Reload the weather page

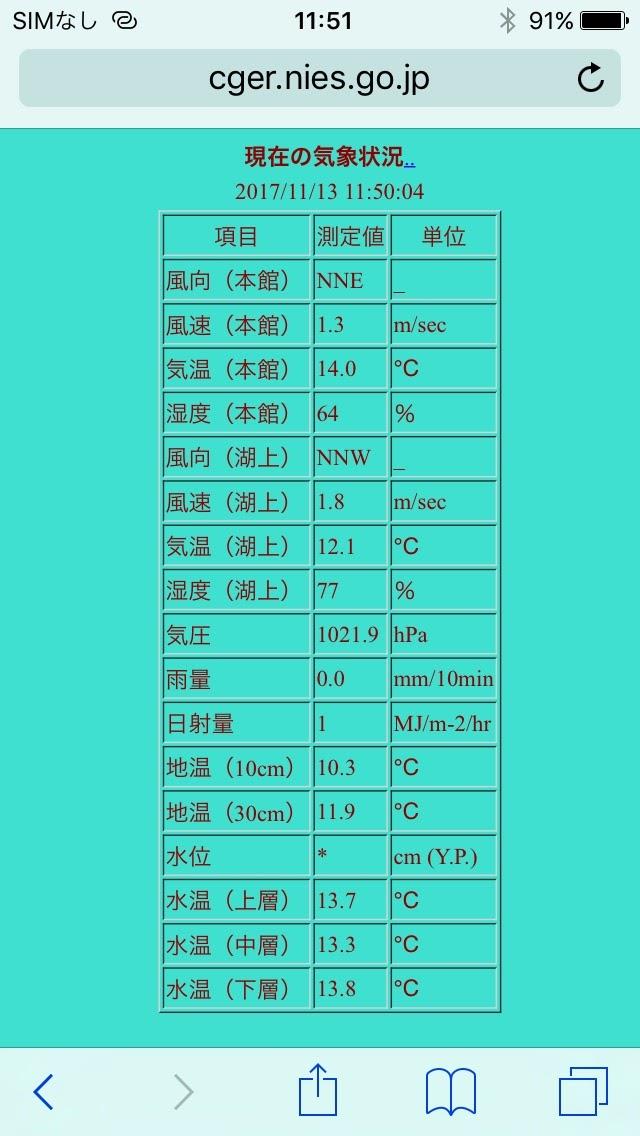click(591, 78)
